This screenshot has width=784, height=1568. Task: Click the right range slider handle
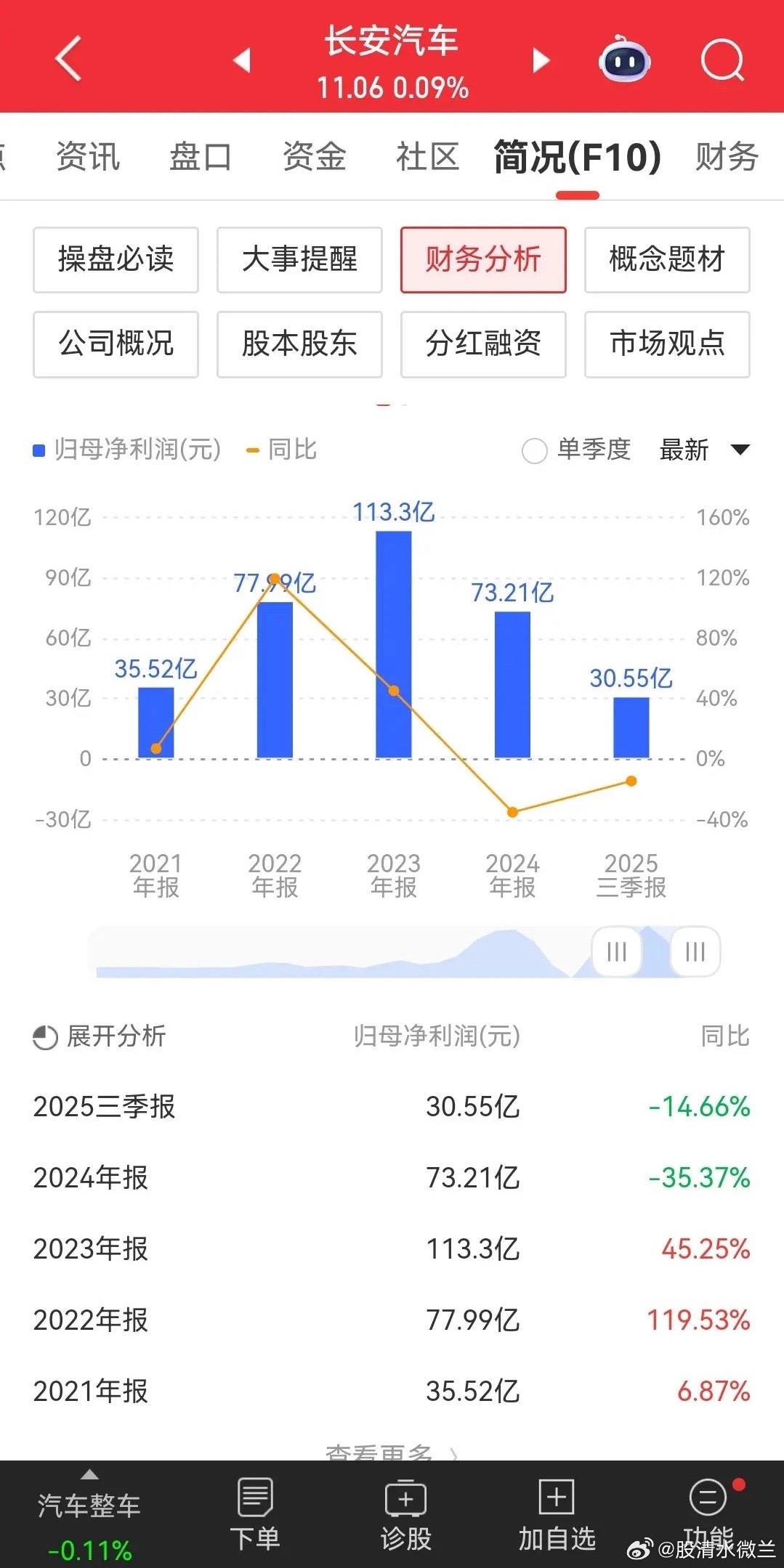(694, 952)
